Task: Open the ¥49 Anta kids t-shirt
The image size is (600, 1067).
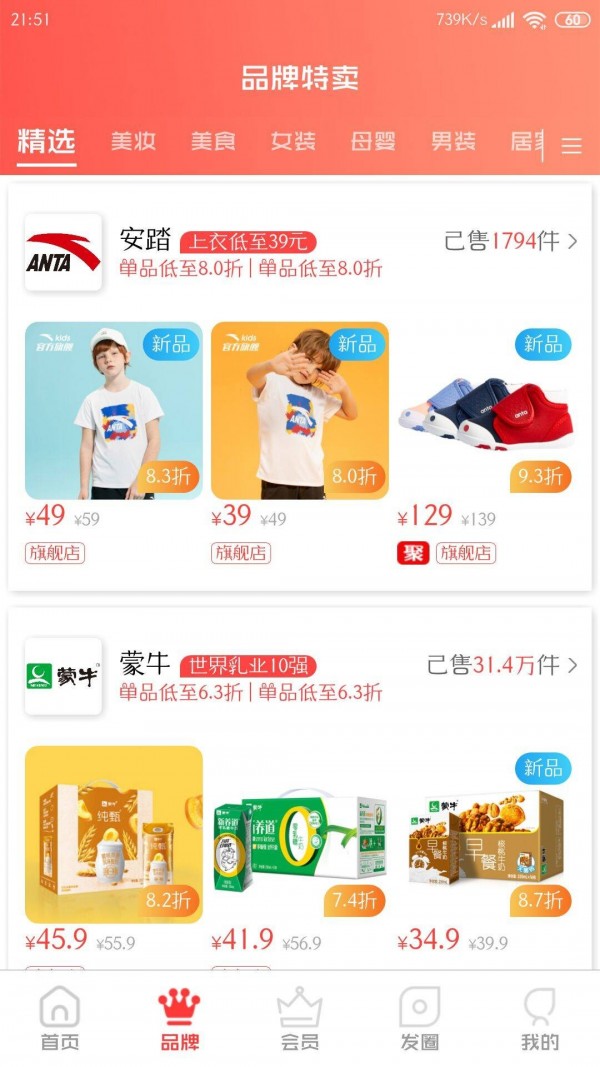Action: coord(113,411)
